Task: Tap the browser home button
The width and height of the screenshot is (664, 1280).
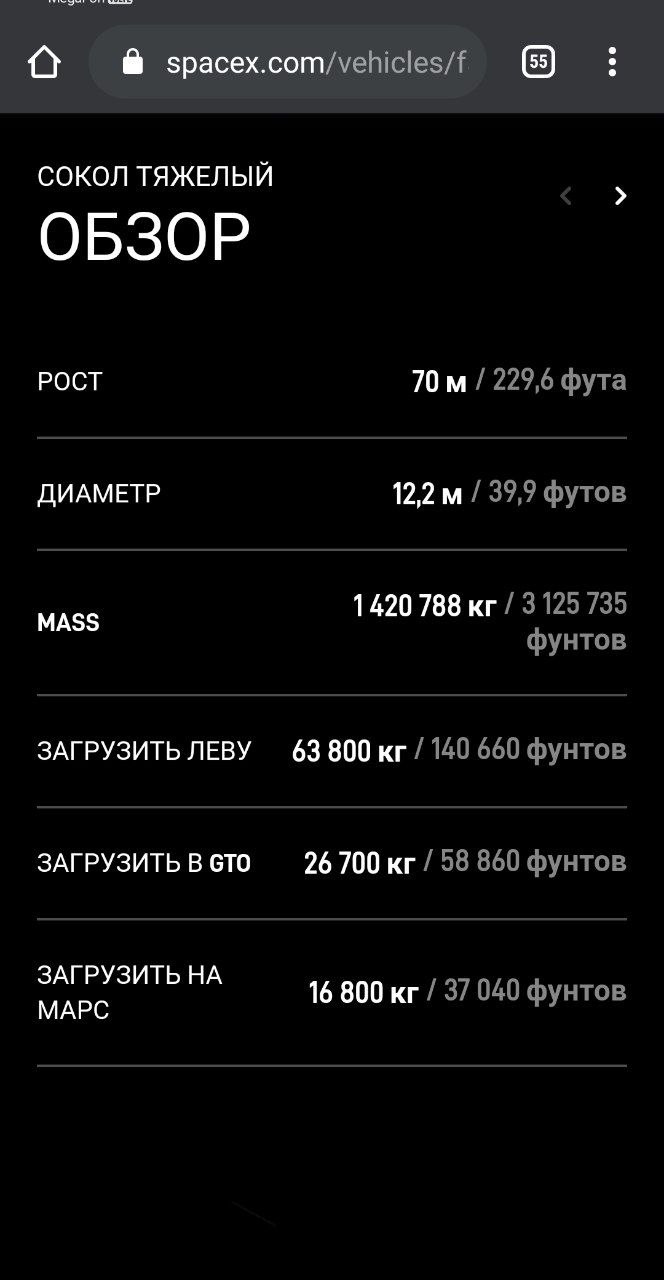Action: pyautogui.click(x=44, y=62)
